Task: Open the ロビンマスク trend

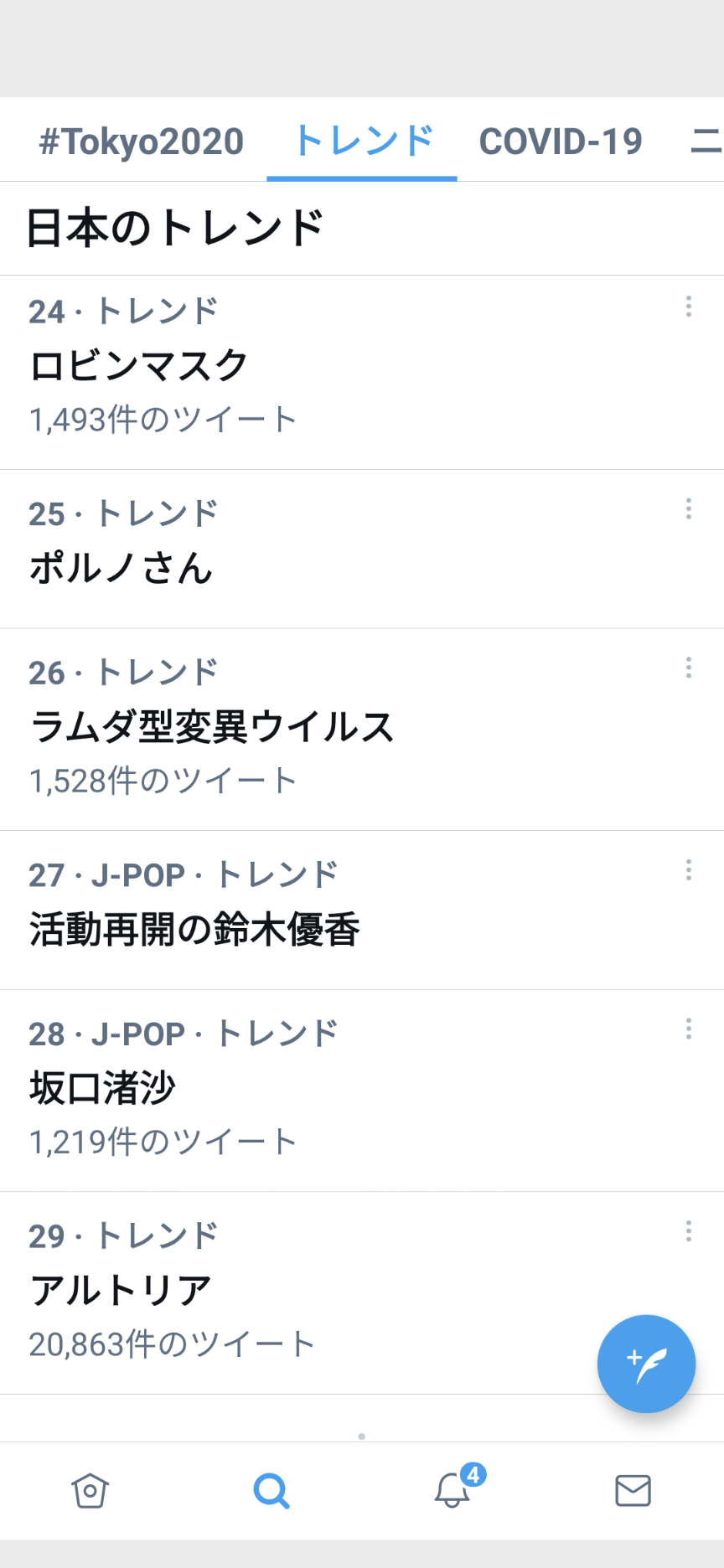Action: point(139,365)
